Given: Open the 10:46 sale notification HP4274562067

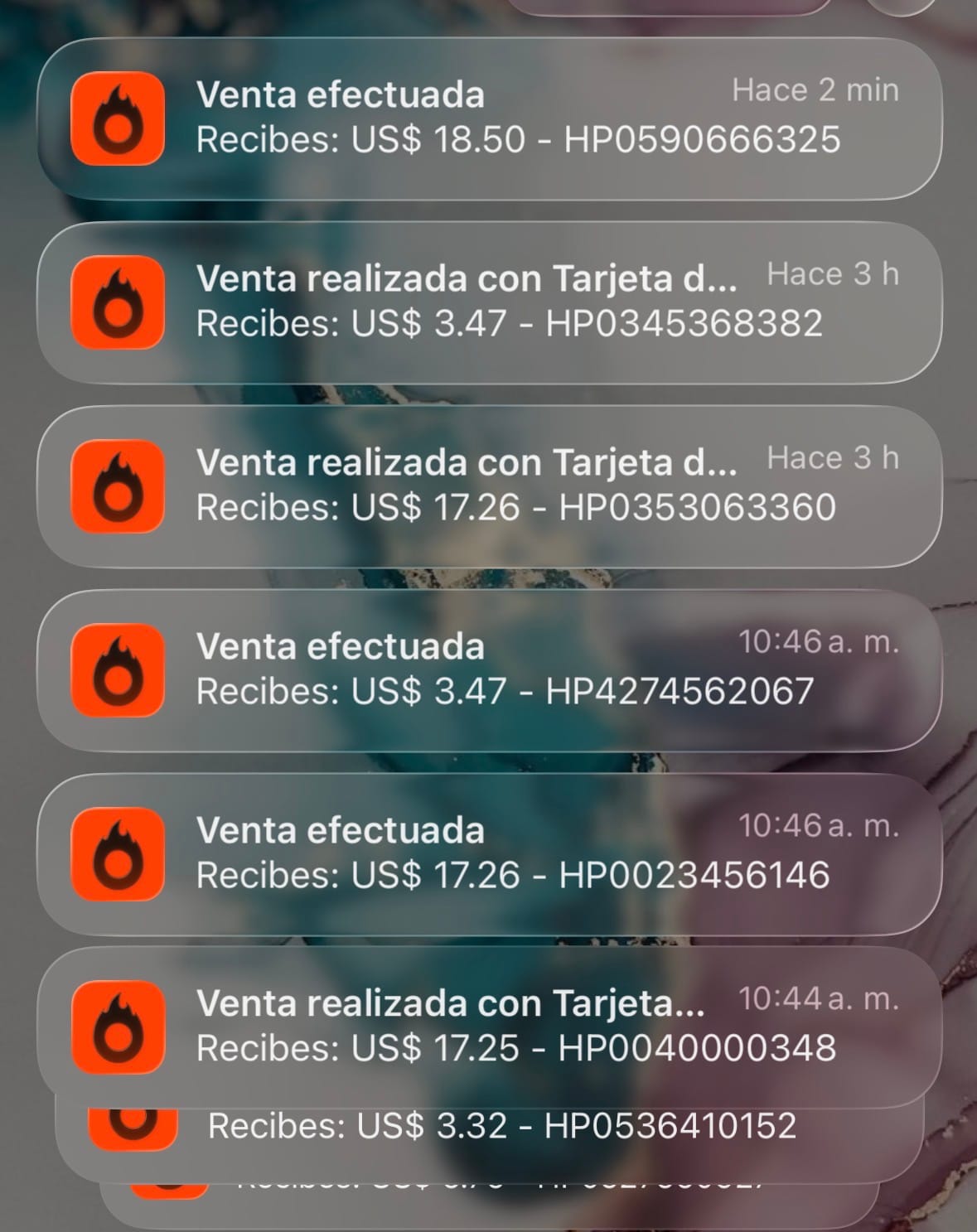Looking at the screenshot, I should click(489, 670).
